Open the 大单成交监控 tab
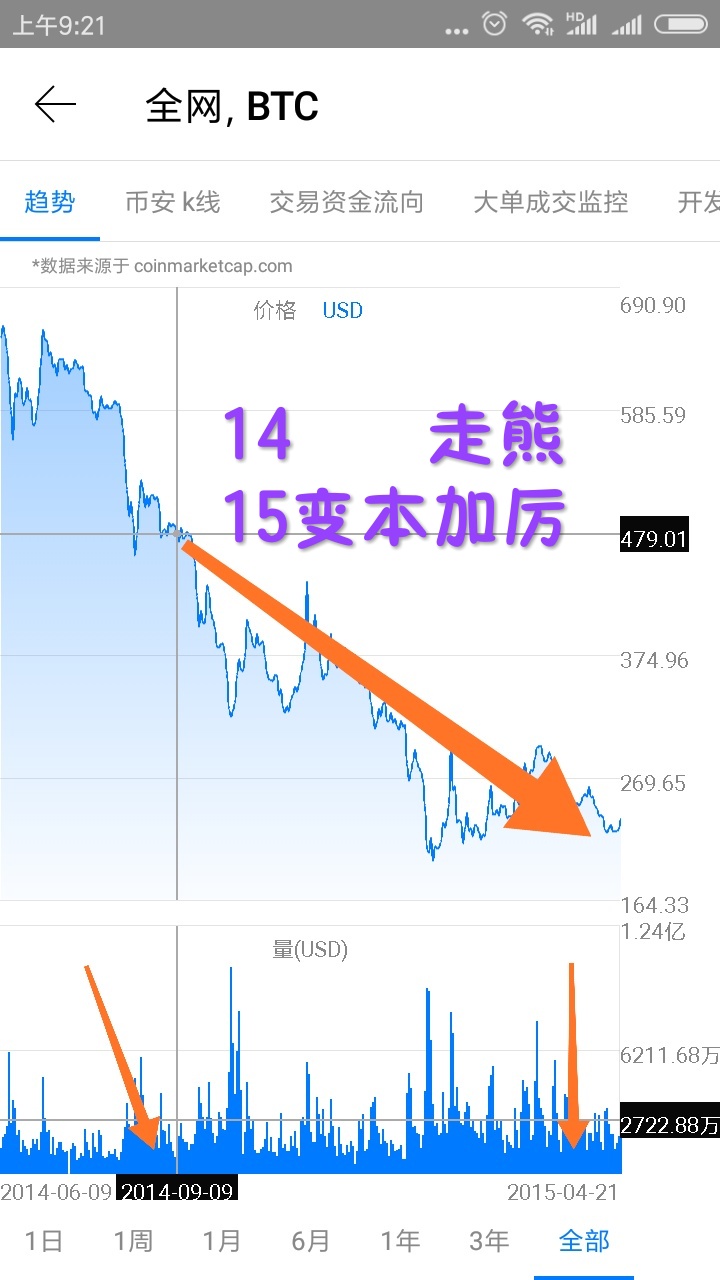Viewport: 720px width, 1280px height. coord(550,202)
